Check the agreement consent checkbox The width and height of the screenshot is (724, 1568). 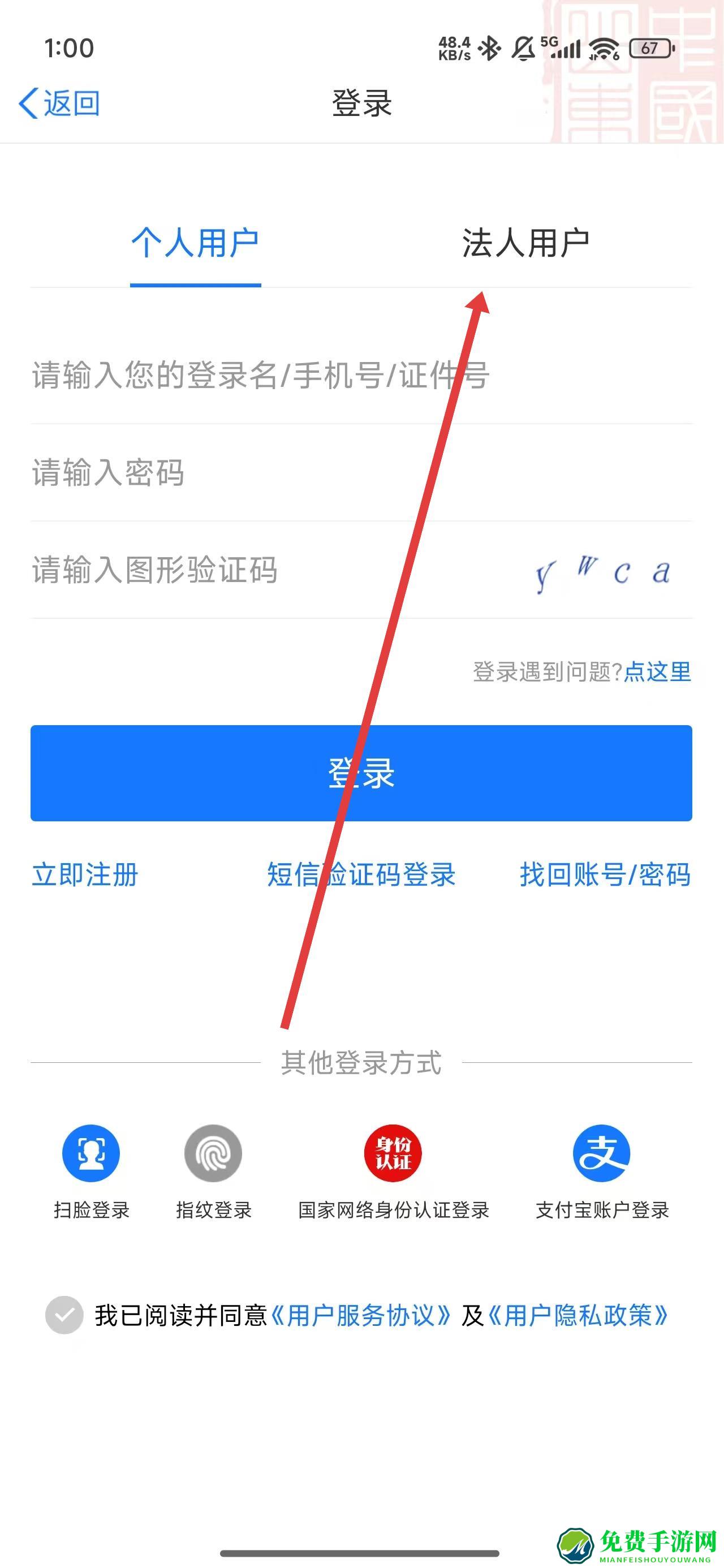tap(64, 1315)
